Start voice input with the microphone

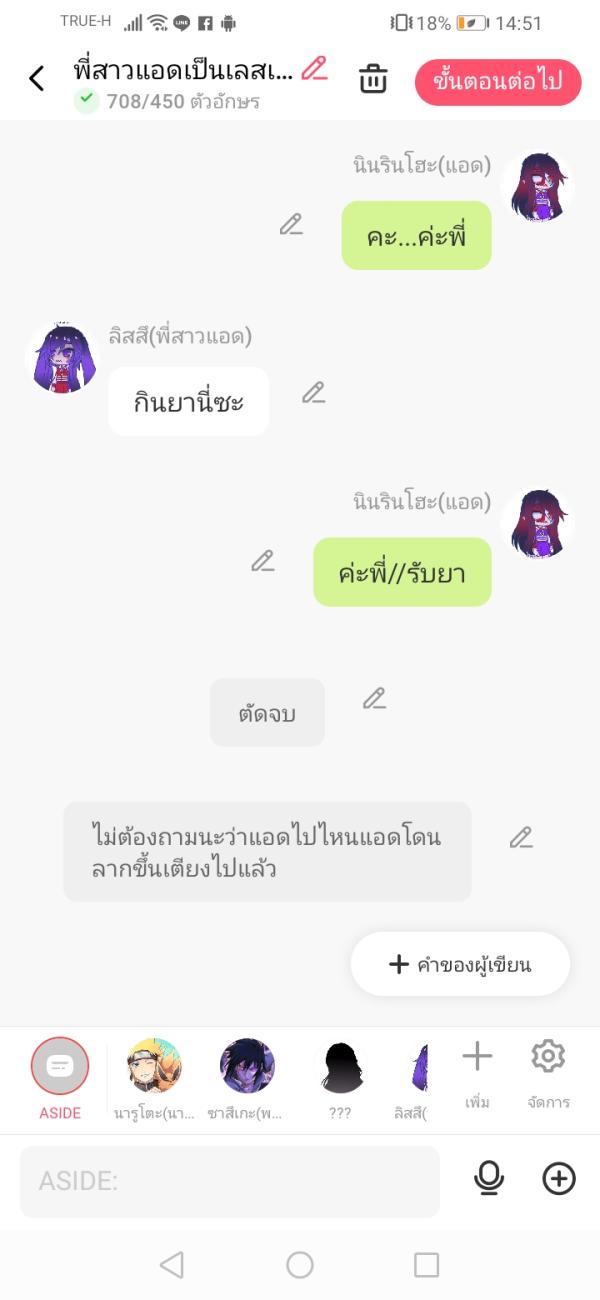489,1179
